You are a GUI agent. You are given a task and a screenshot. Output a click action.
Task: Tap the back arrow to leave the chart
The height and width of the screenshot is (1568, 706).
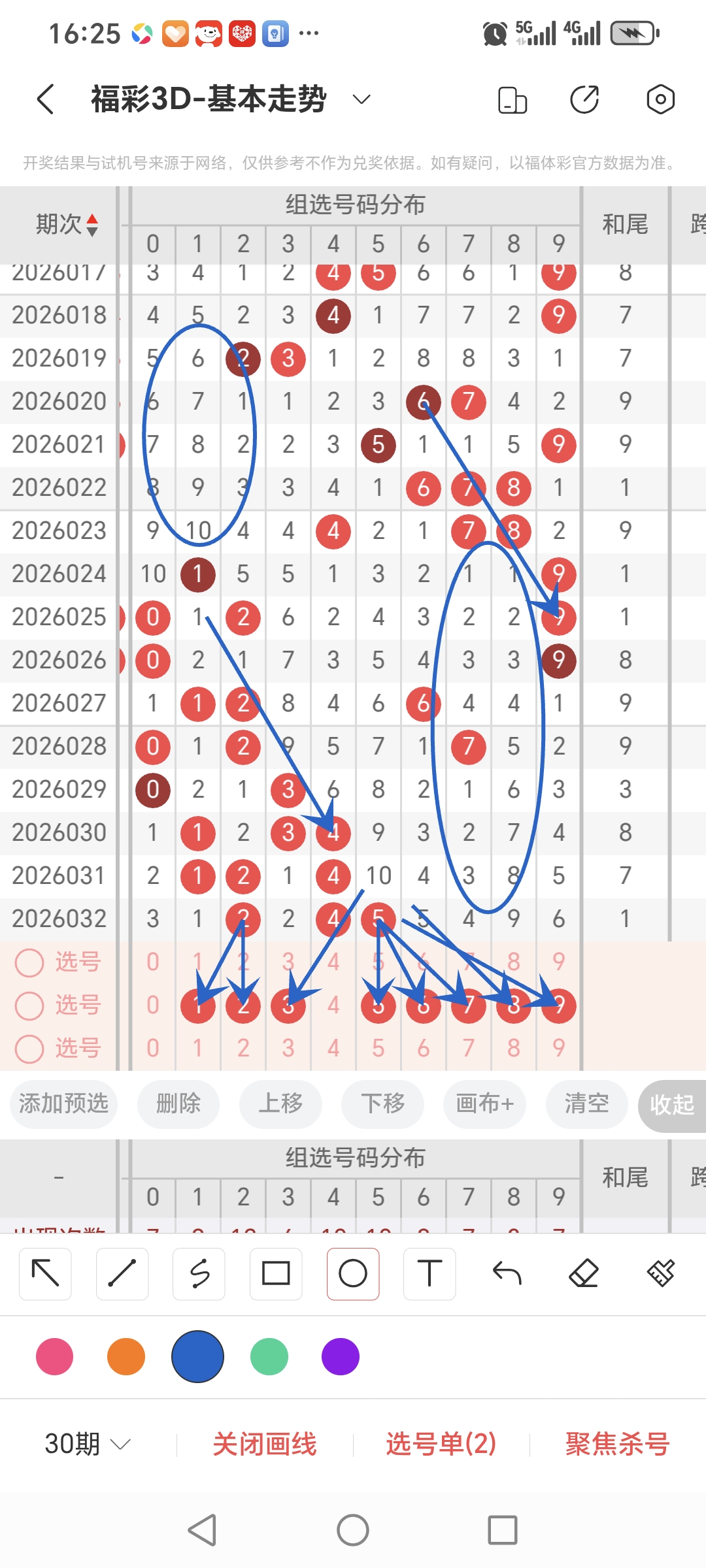pos(43,99)
